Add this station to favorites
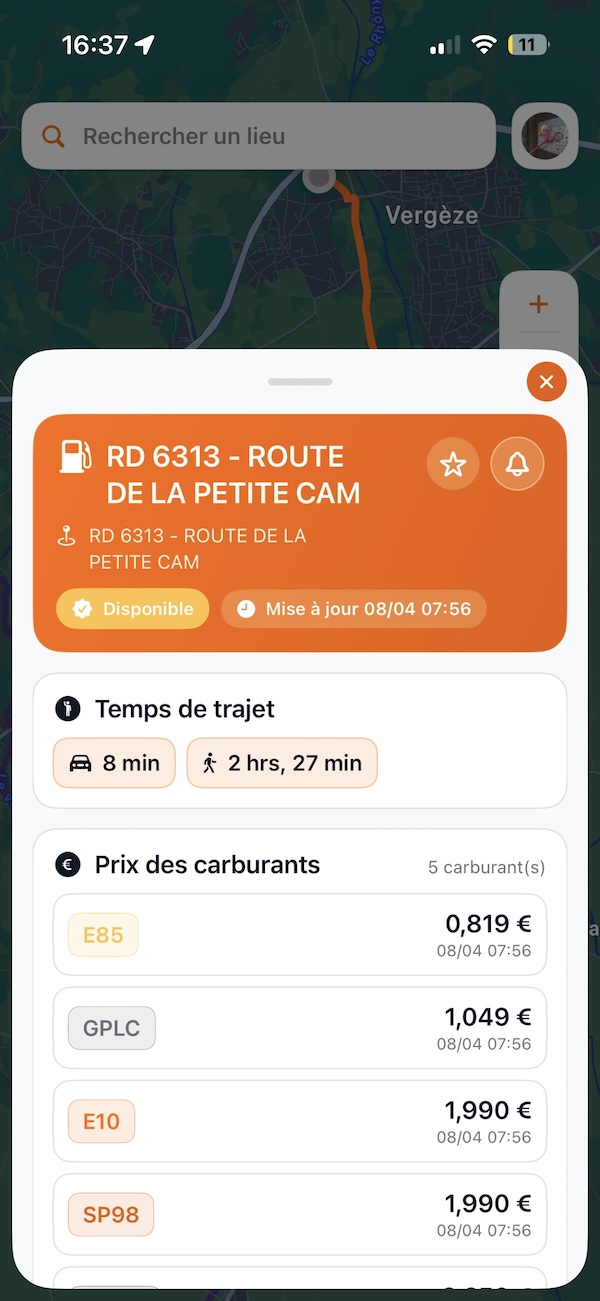Viewport: 600px width, 1301px height. [453, 464]
